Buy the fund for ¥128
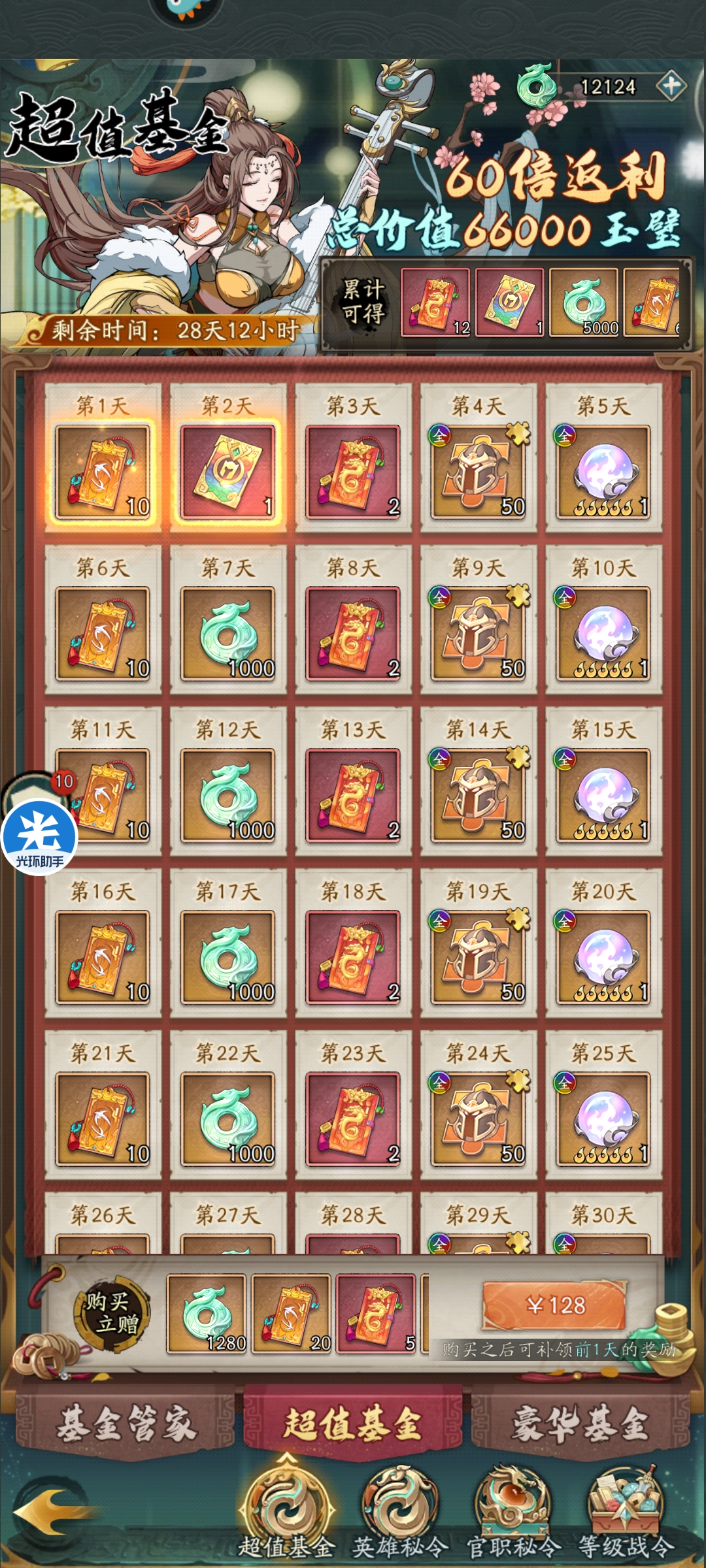This screenshot has width=706, height=1568. 554,1305
